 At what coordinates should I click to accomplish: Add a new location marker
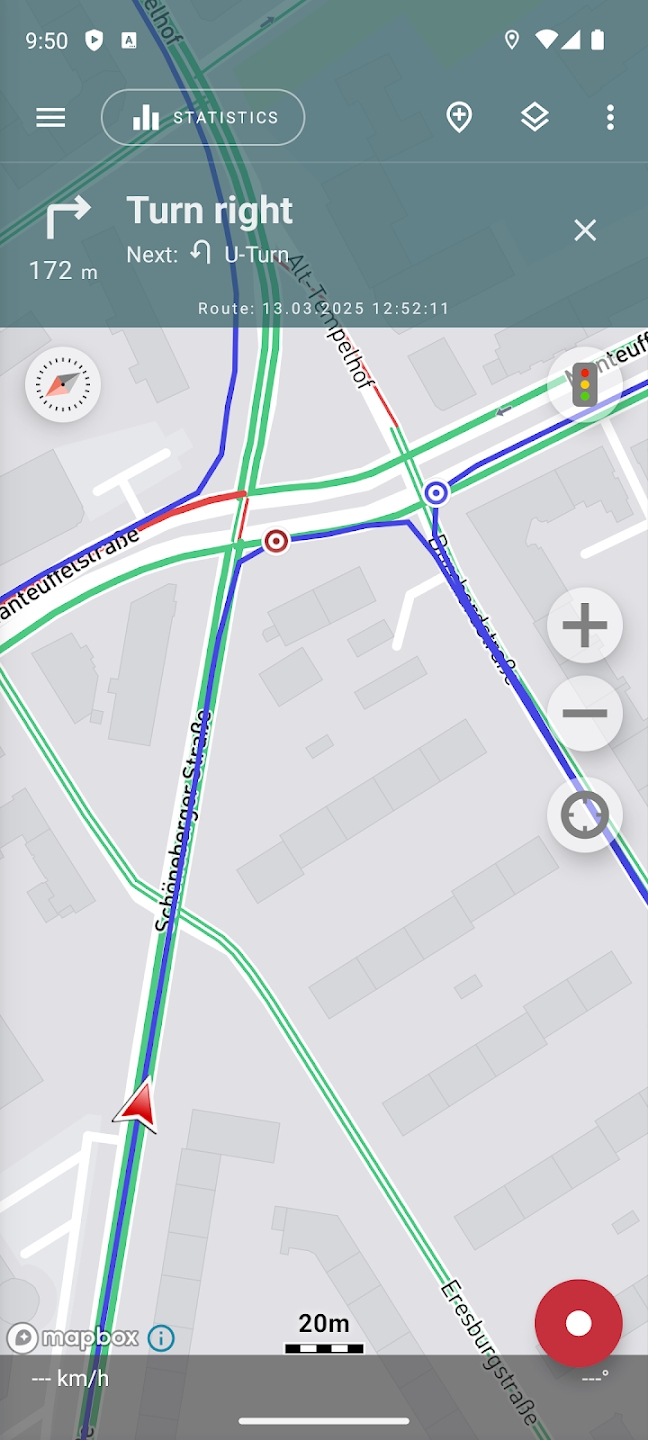point(459,118)
